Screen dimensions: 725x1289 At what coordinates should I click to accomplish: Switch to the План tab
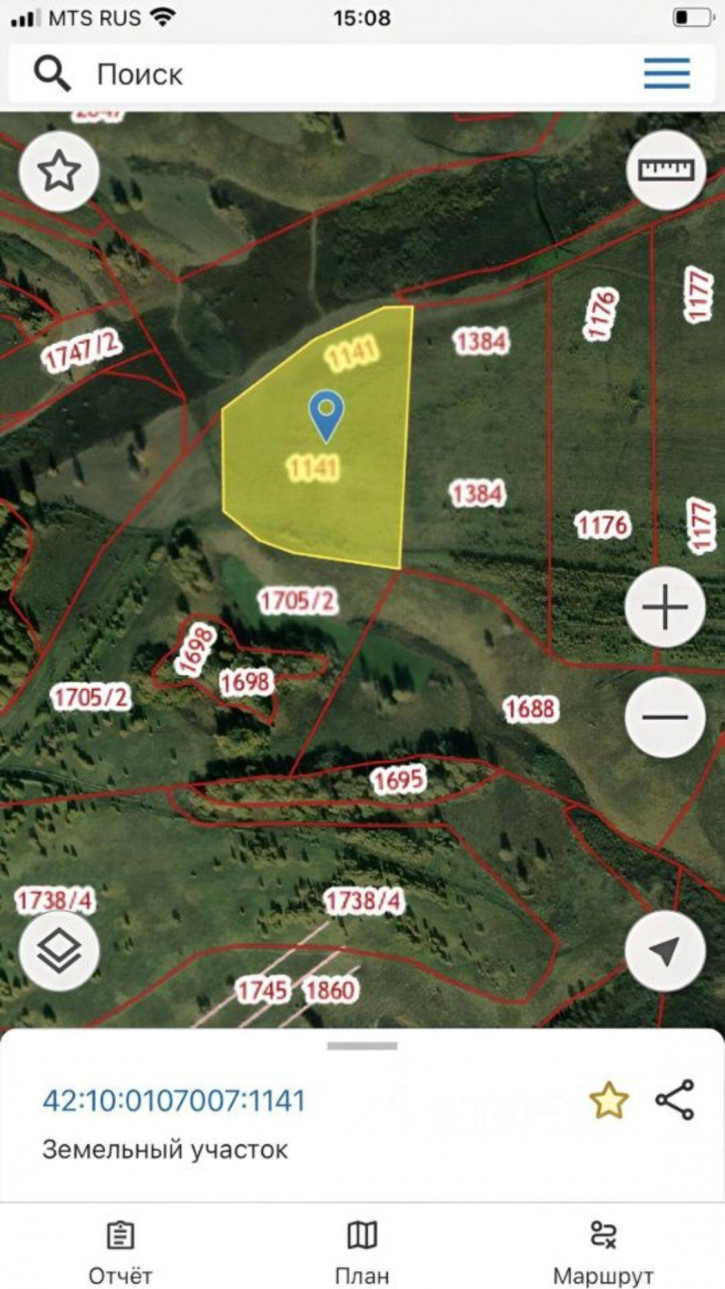coord(362,1252)
